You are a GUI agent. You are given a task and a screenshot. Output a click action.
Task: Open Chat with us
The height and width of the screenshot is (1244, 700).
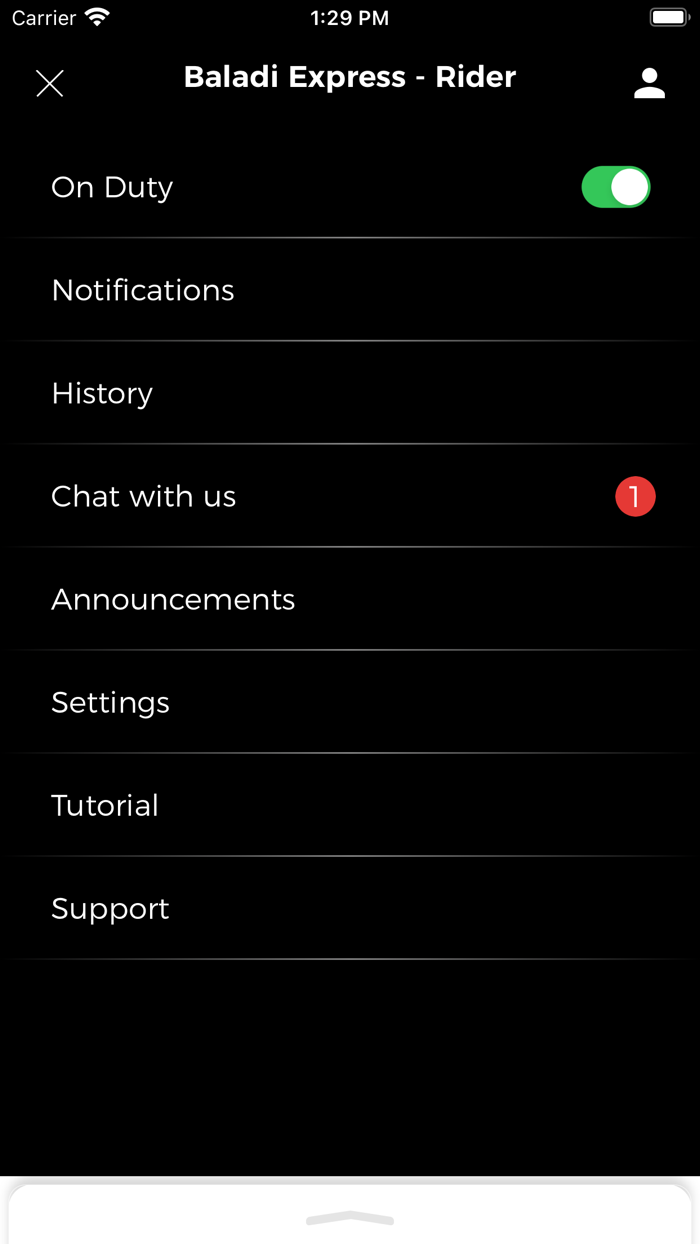[x=144, y=496]
